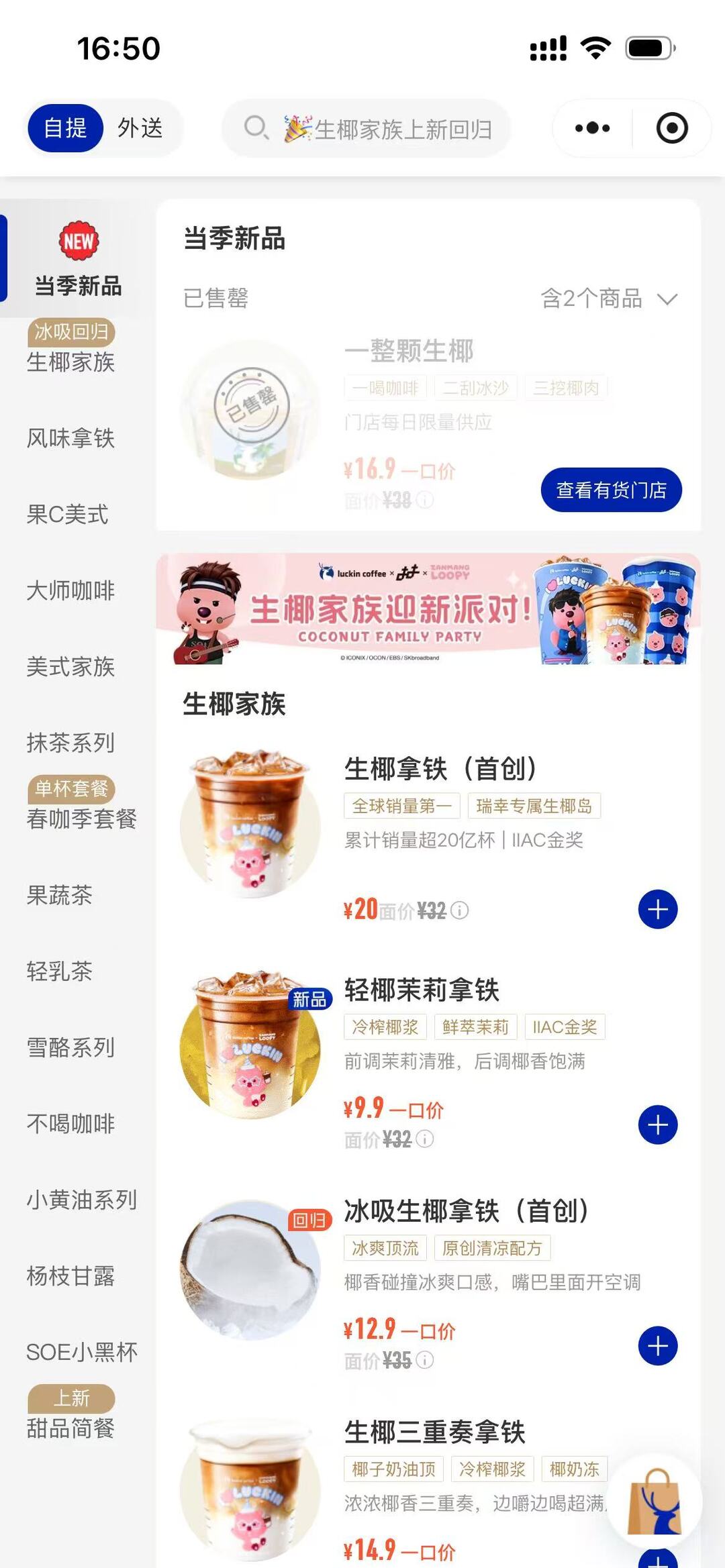
Task: Add 生椰拿铁（首创） to cart
Action: [657, 910]
